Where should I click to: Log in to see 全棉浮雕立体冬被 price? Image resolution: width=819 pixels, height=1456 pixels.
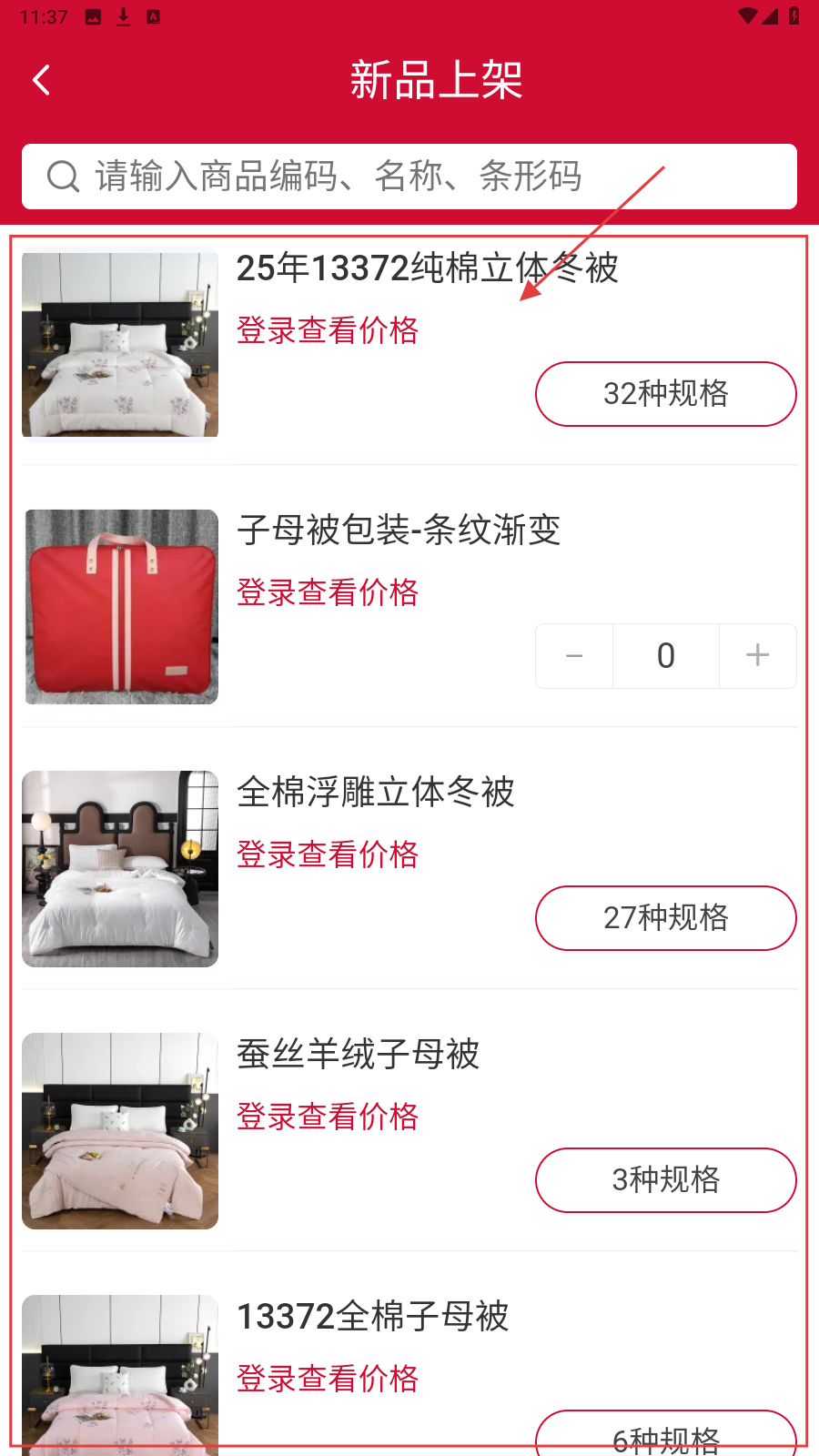(x=328, y=854)
